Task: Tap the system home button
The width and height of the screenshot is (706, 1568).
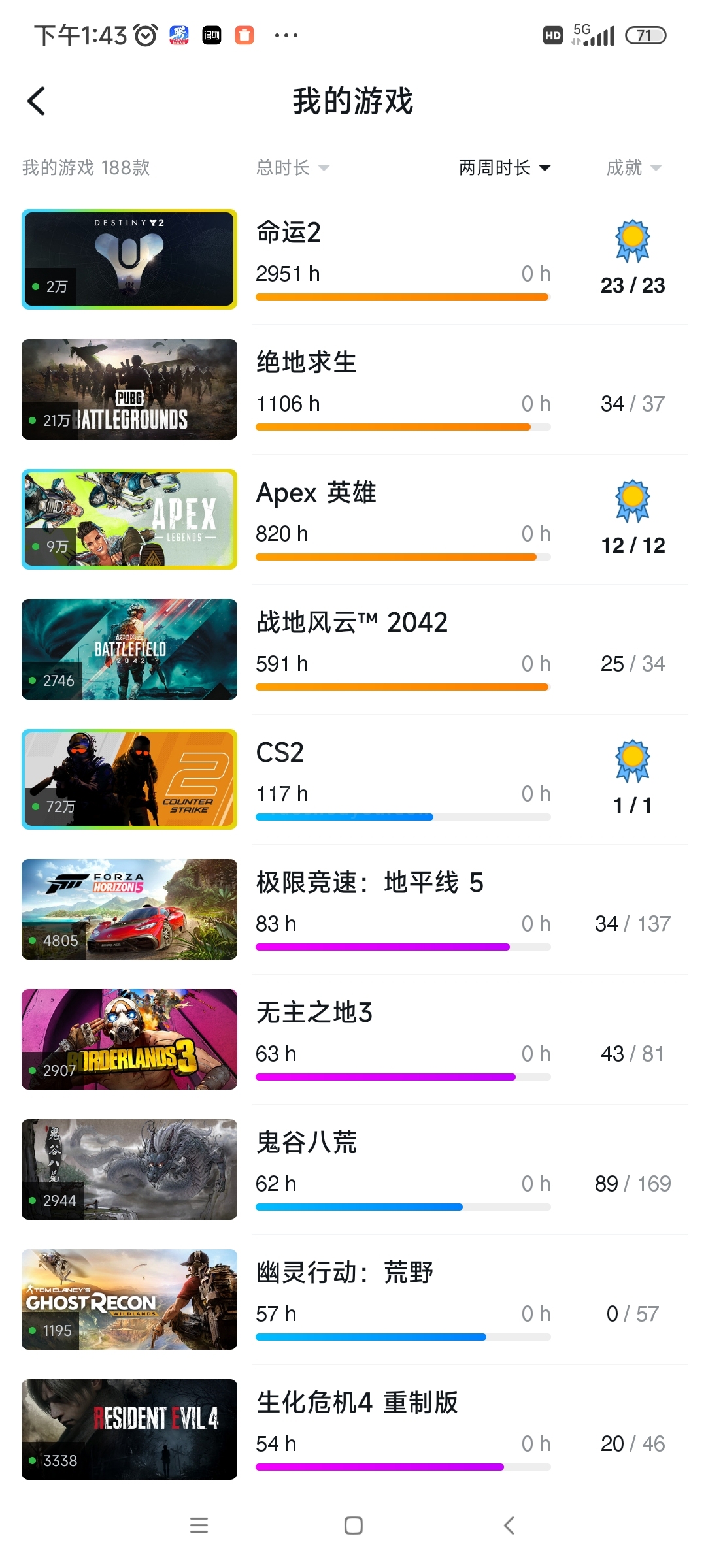Action: click(354, 1526)
